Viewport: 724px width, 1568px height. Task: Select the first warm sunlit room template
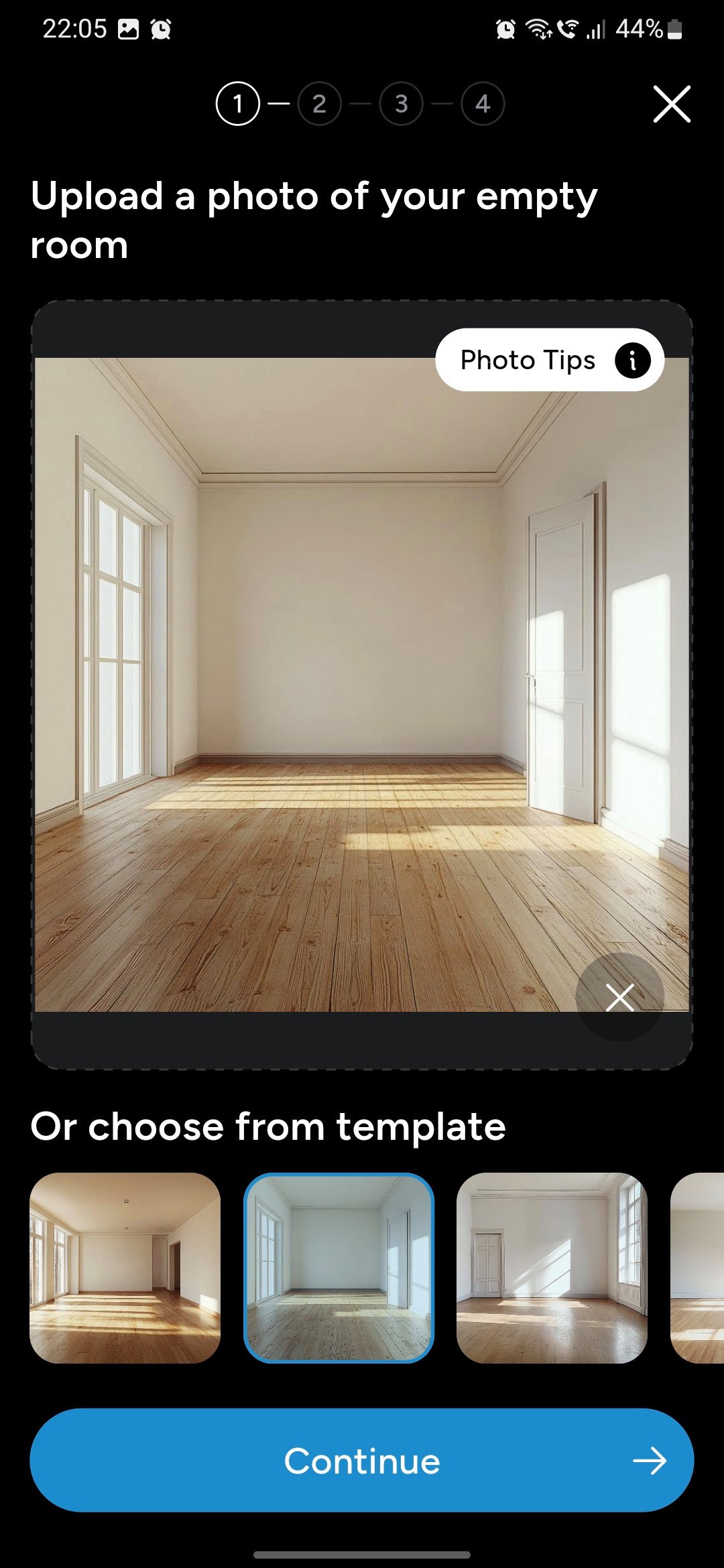click(125, 1268)
